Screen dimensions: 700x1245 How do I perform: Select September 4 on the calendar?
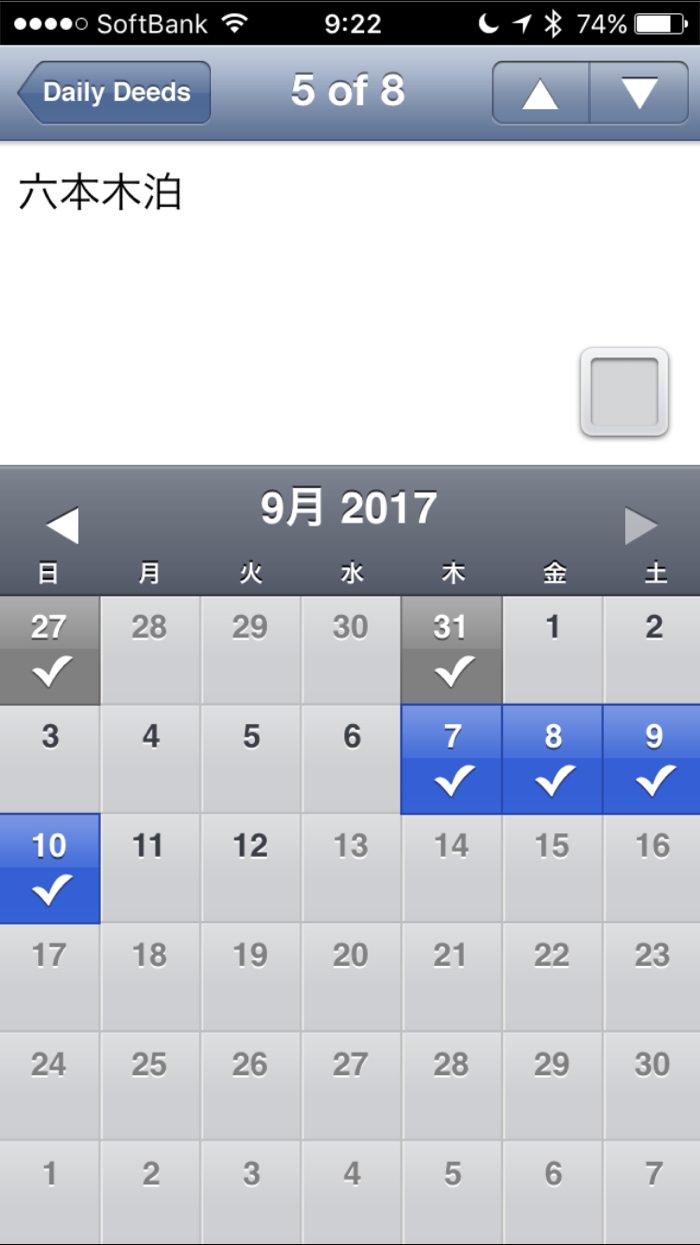(150, 759)
